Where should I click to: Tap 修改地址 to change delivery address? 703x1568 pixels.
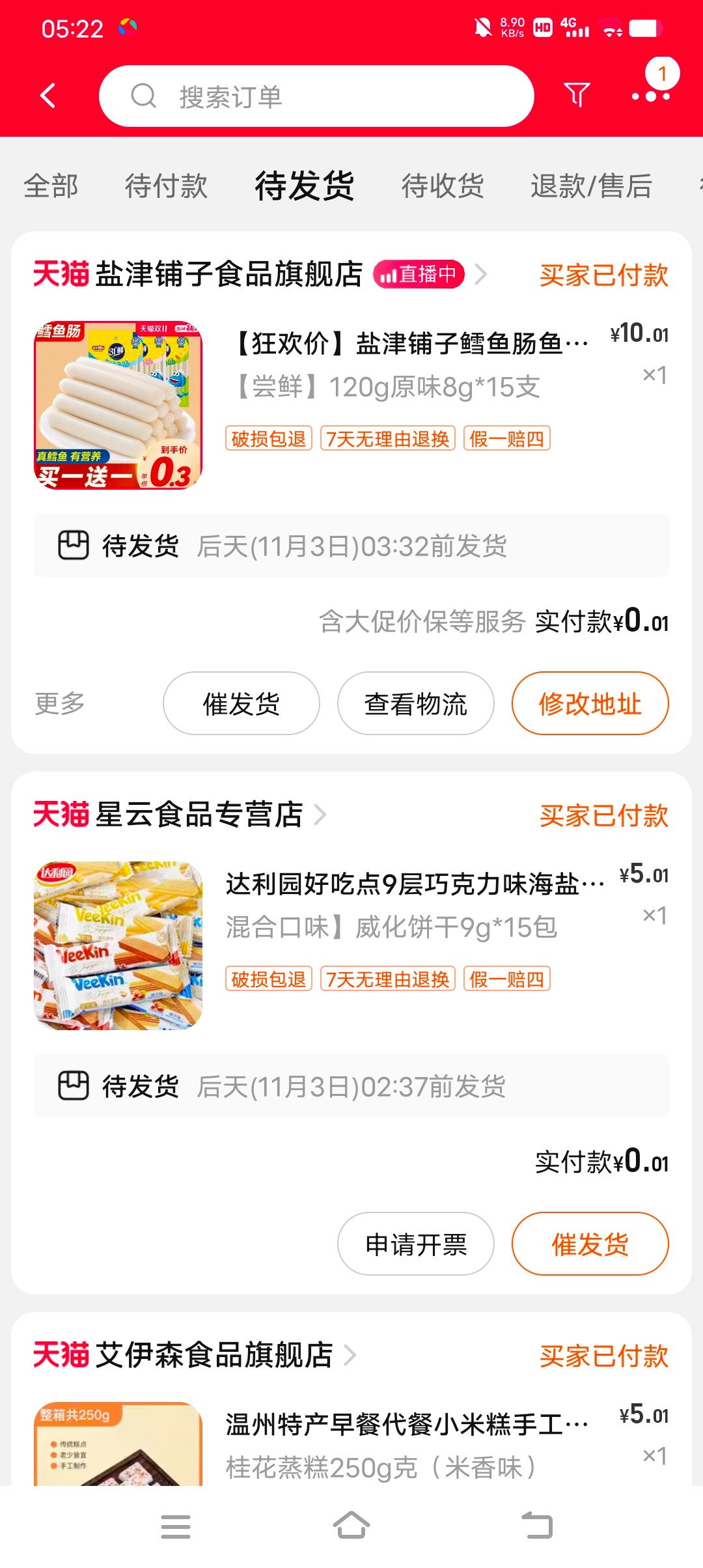click(590, 704)
